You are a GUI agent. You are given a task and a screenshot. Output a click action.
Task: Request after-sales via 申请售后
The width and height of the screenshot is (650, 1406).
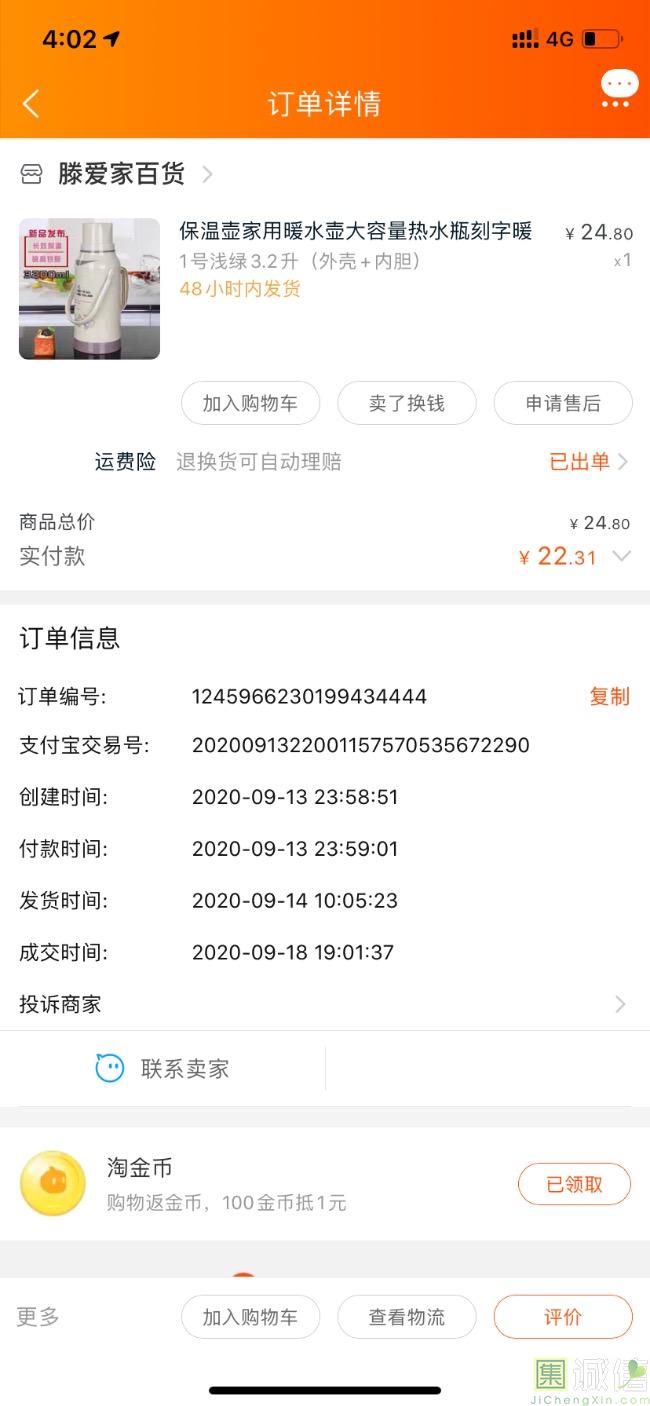click(x=562, y=403)
